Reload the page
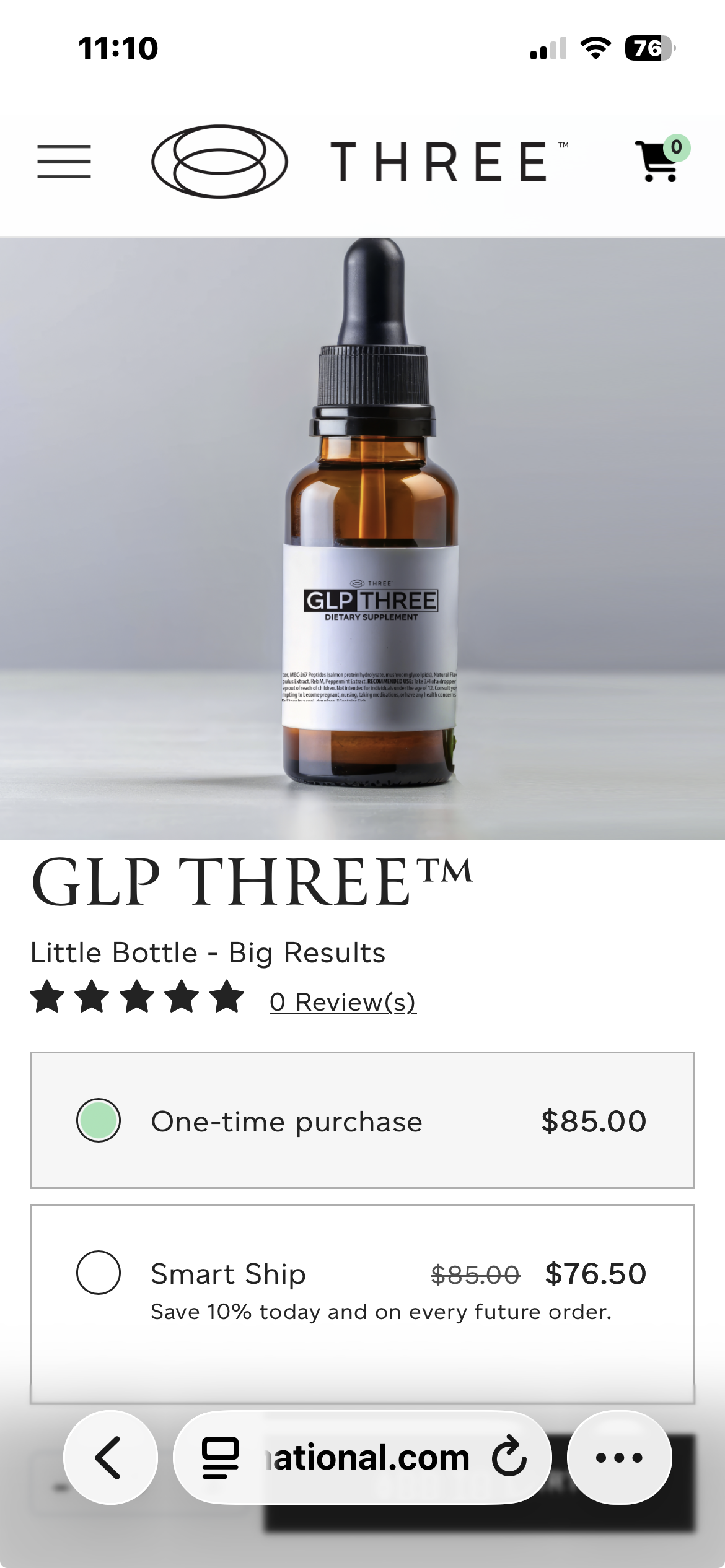The height and width of the screenshot is (1568, 725). [509, 1457]
